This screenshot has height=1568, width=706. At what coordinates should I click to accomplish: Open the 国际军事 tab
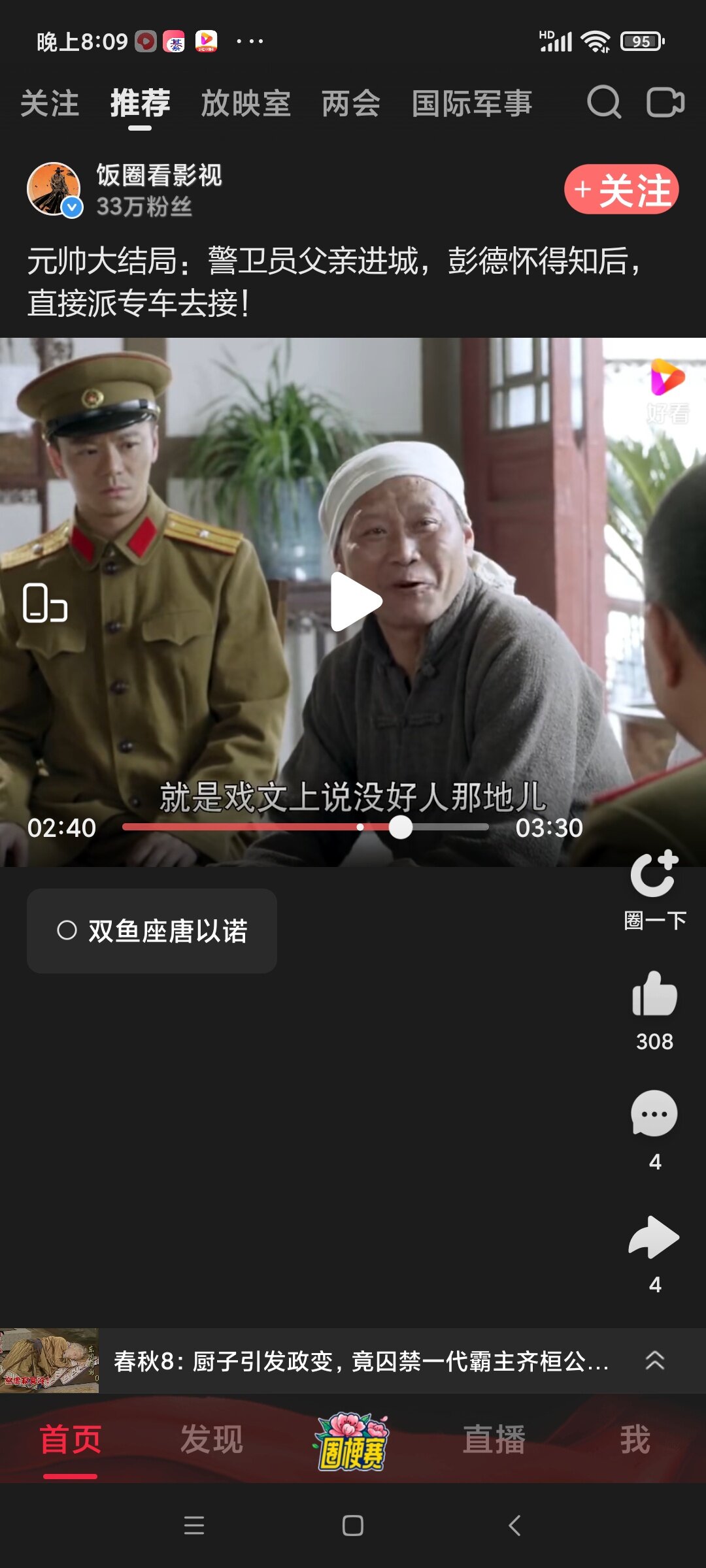tap(472, 103)
